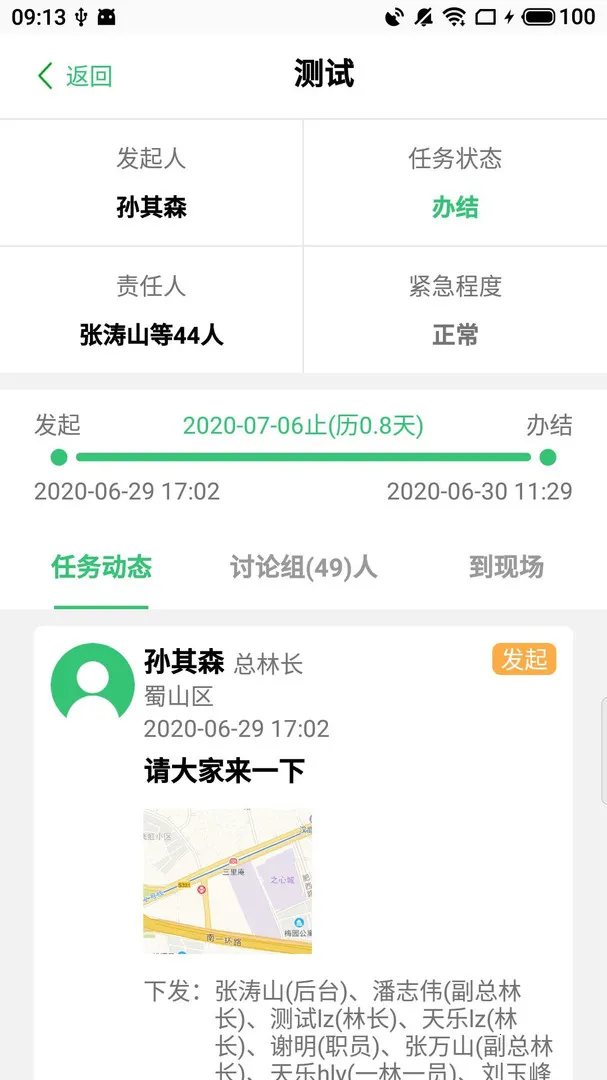This screenshot has width=607, height=1080.
Task: Go back using the 返回 button
Action: tap(74, 76)
